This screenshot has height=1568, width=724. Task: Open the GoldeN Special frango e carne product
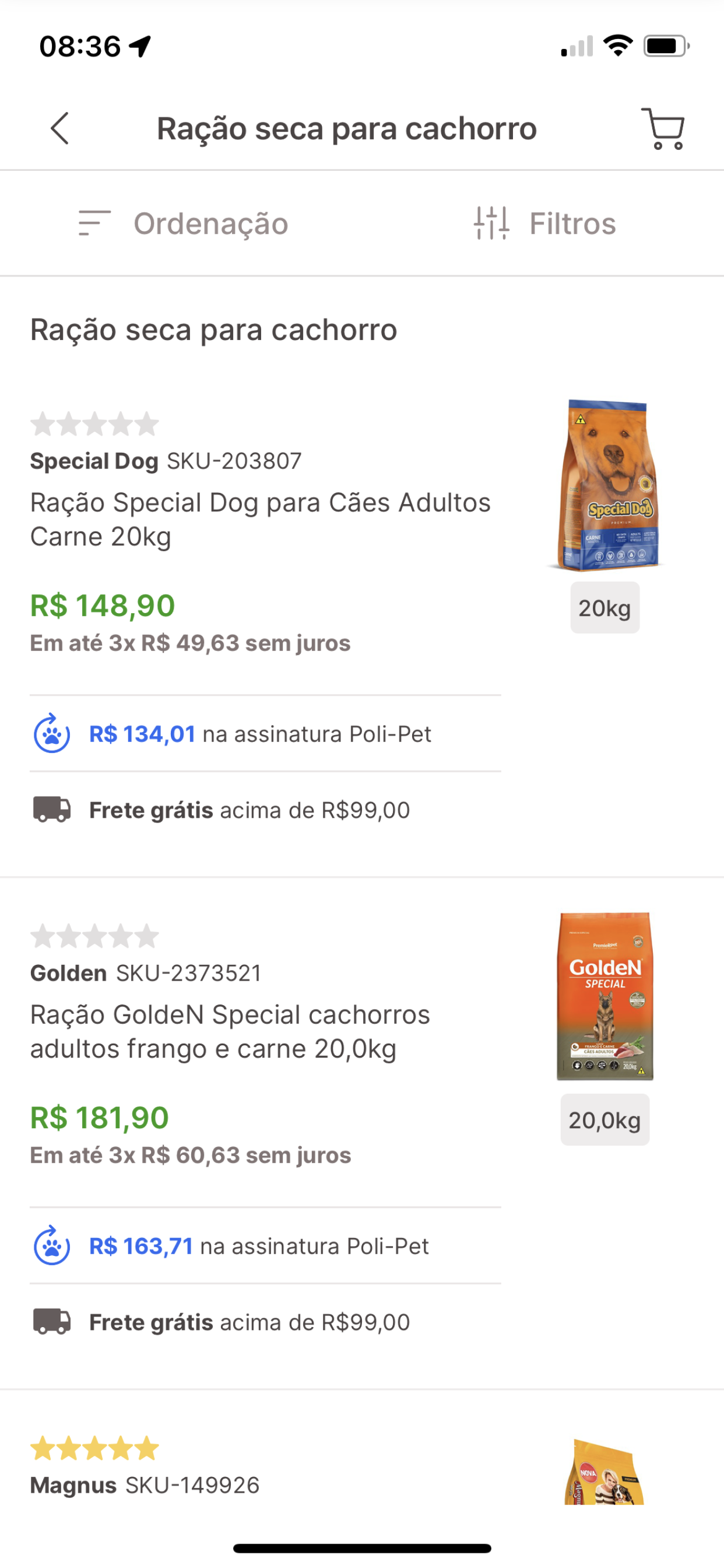(x=230, y=1032)
